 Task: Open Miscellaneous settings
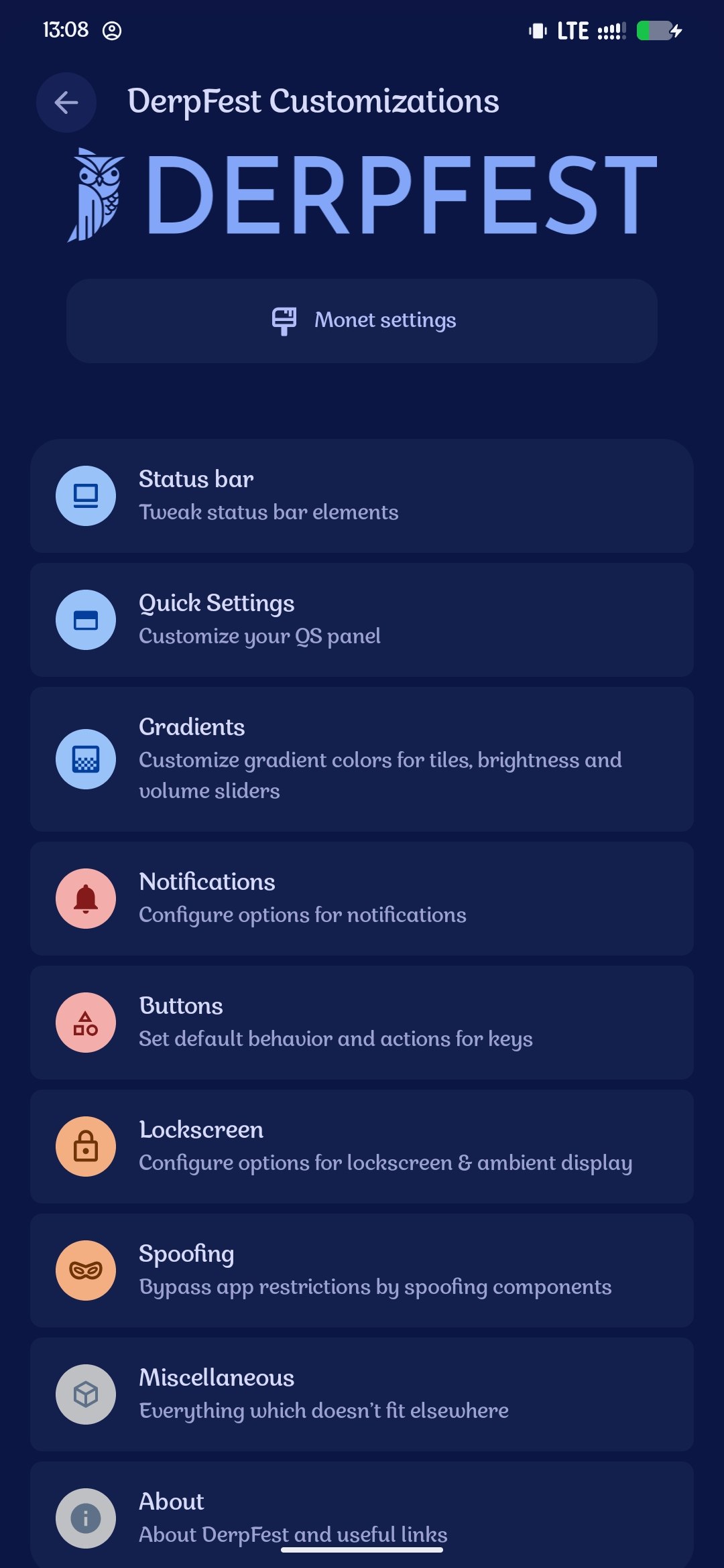pos(362,1394)
